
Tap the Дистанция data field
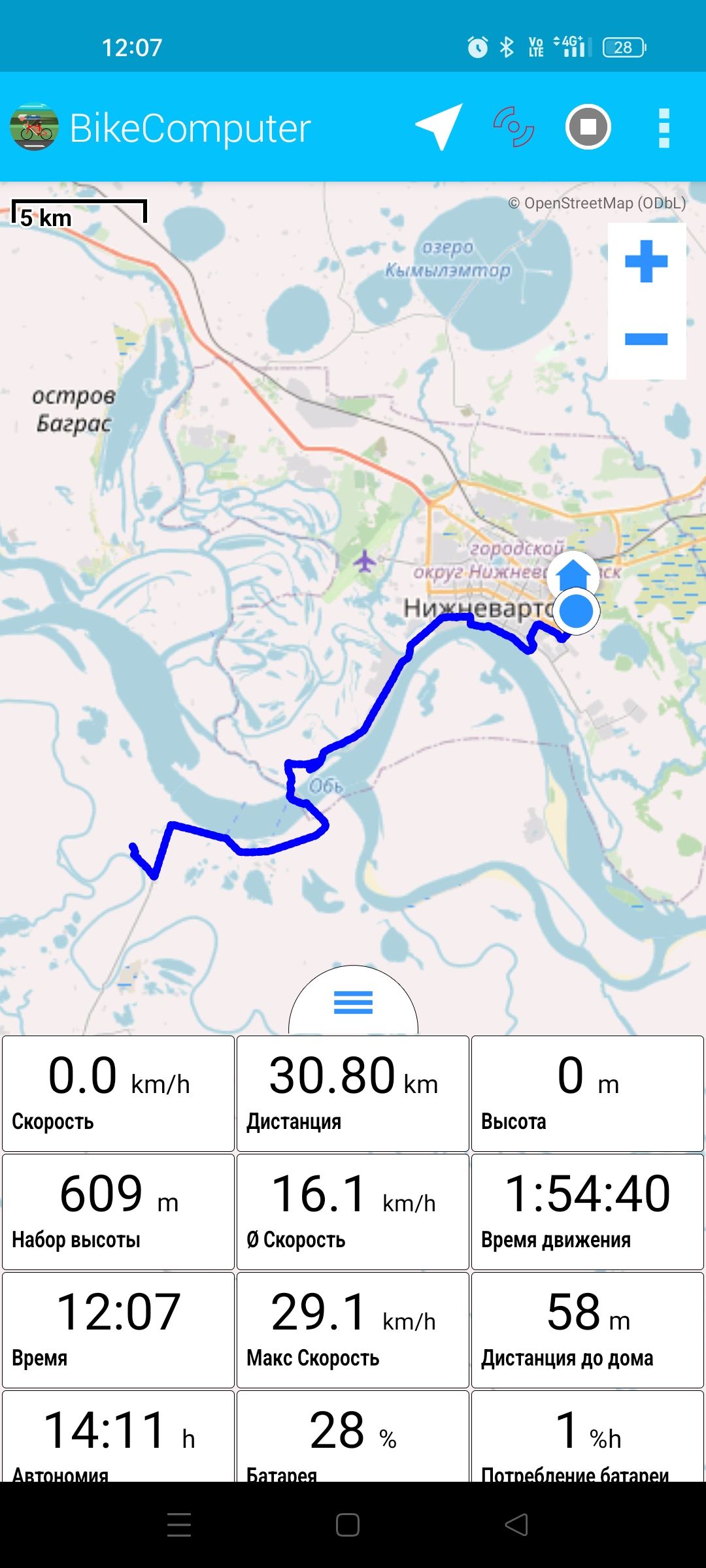pyautogui.click(x=353, y=1094)
